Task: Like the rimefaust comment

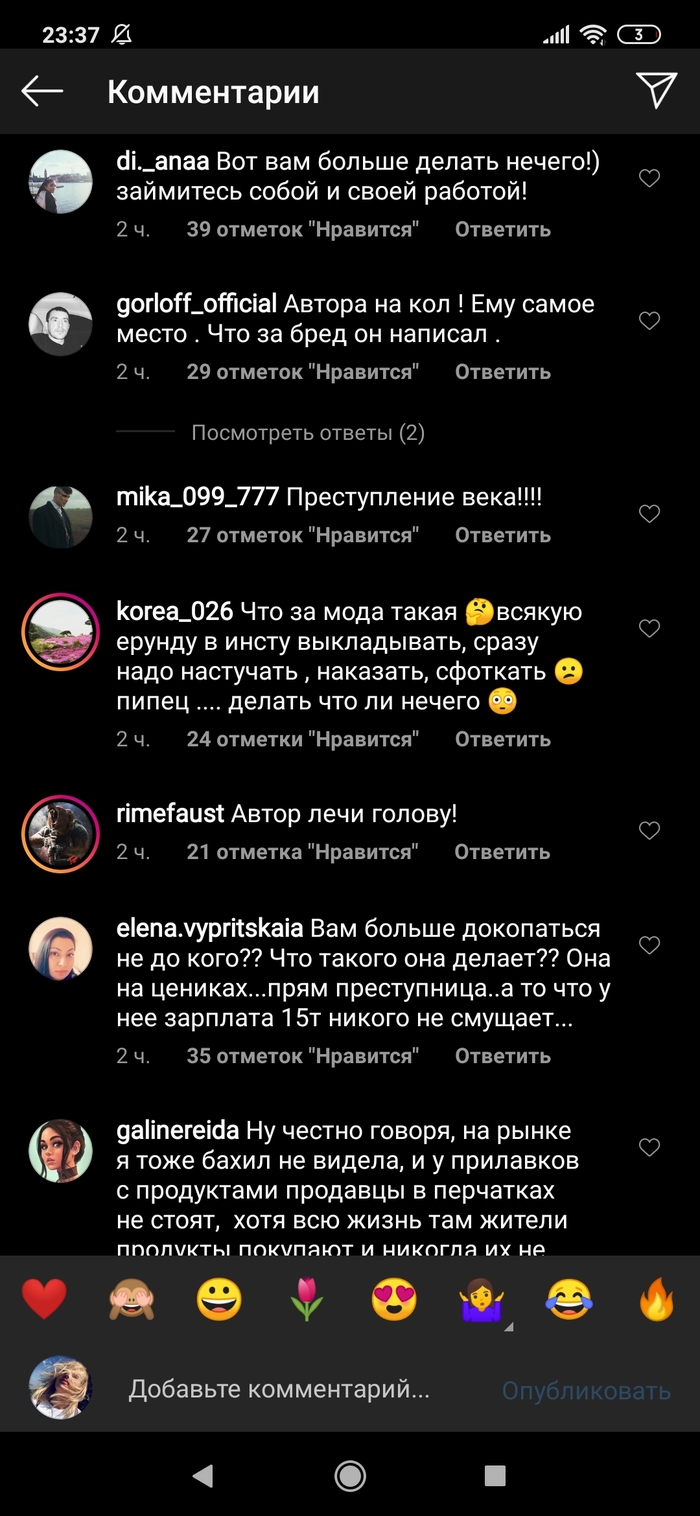Action: coord(649,830)
